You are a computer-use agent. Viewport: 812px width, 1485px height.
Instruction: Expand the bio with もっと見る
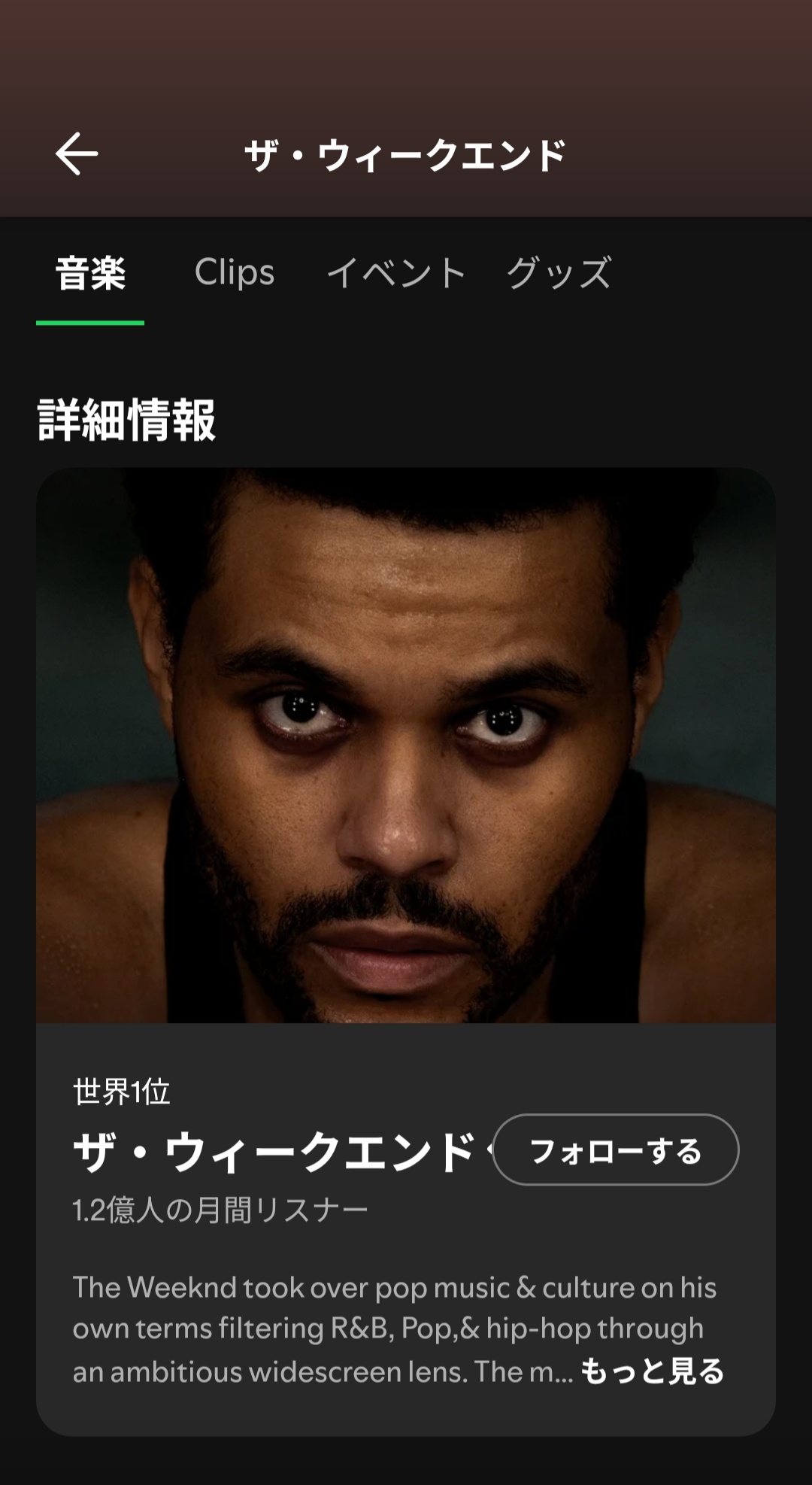(x=652, y=1371)
